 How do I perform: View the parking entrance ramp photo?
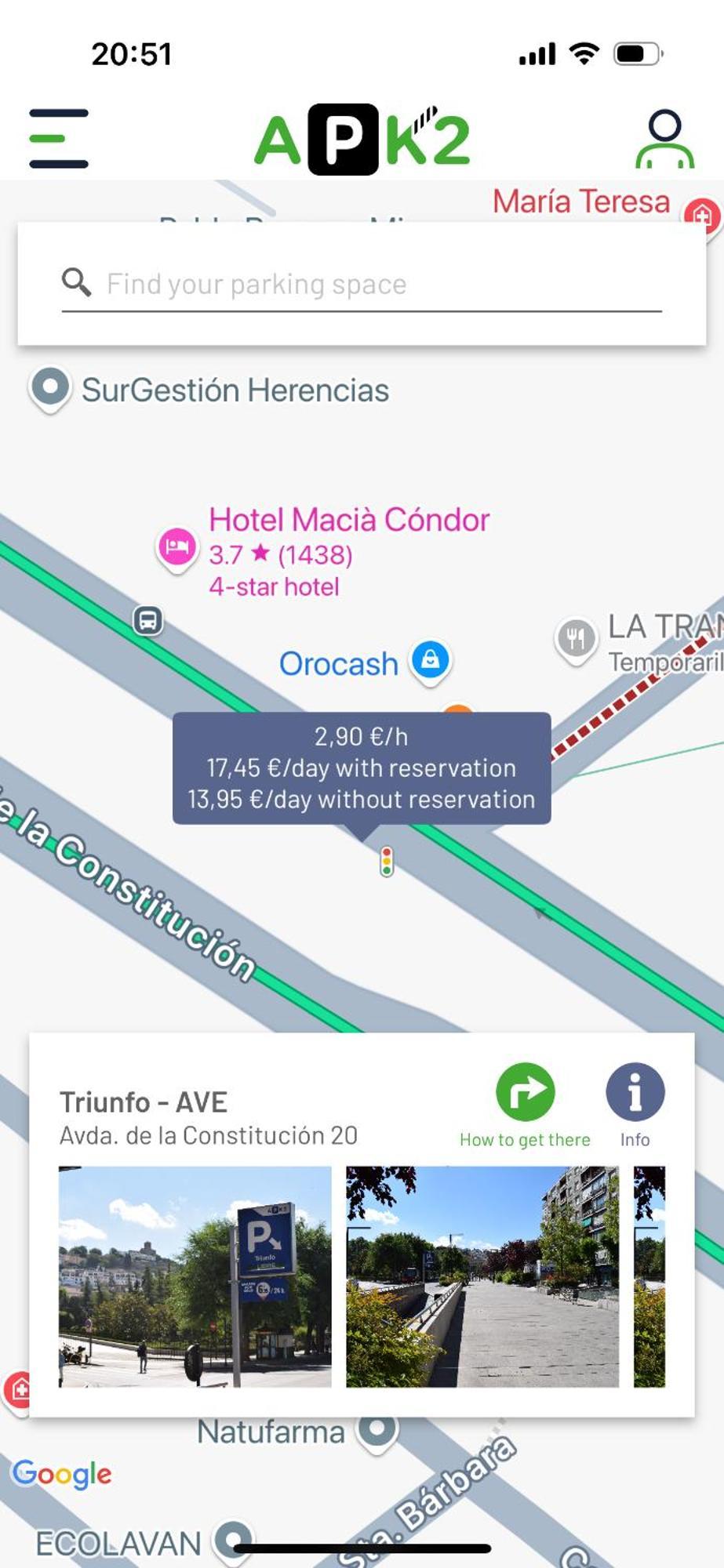(482, 1276)
